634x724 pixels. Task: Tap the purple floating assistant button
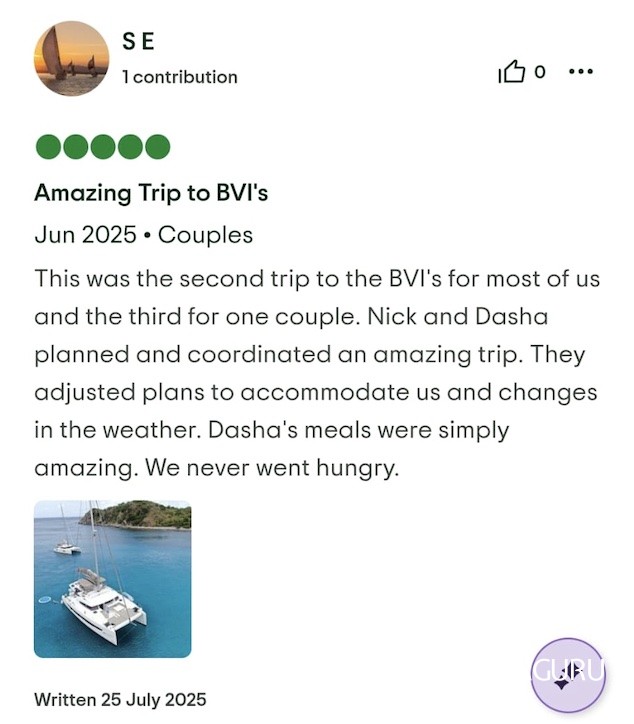click(567, 675)
